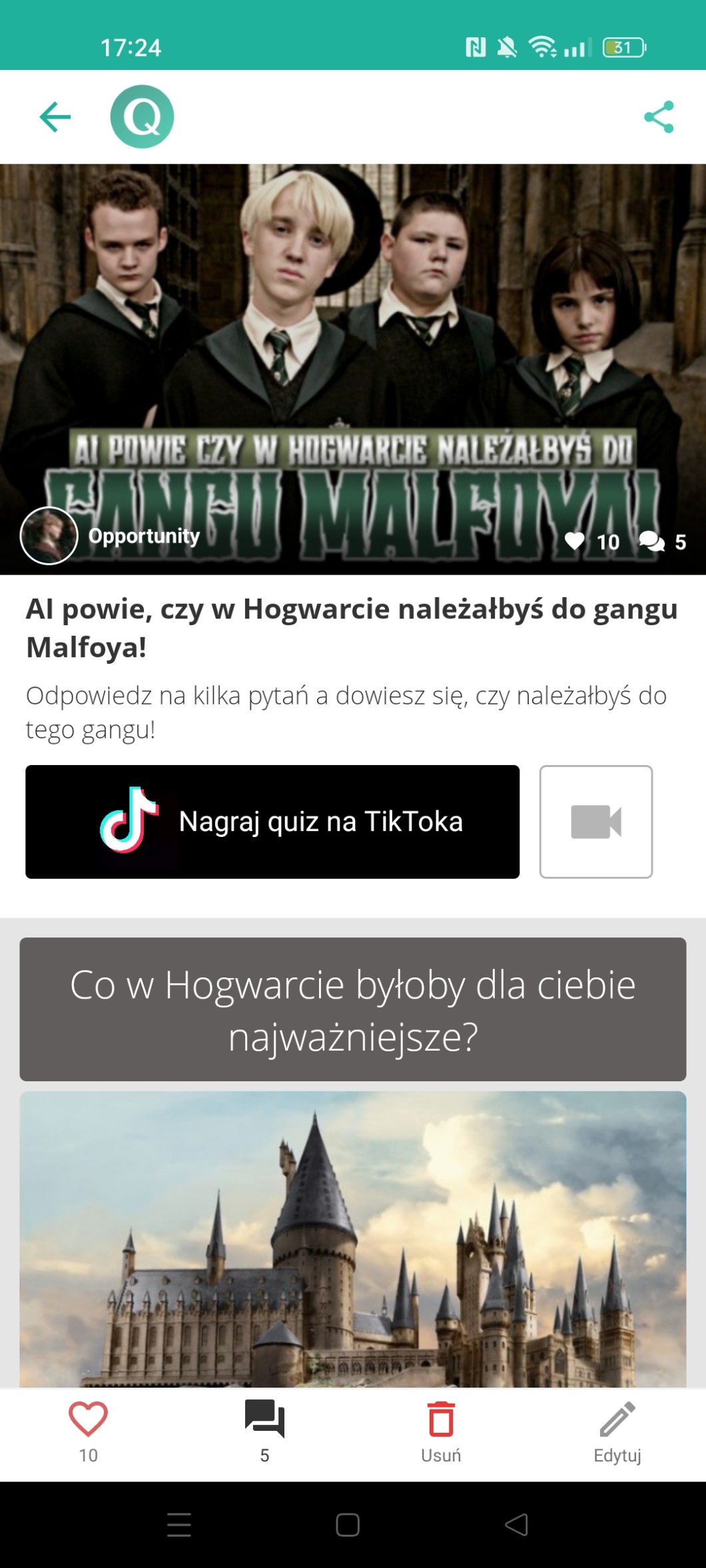Open recent apps from navigation bar
Screen dimensions: 706x1568
click(x=179, y=1525)
